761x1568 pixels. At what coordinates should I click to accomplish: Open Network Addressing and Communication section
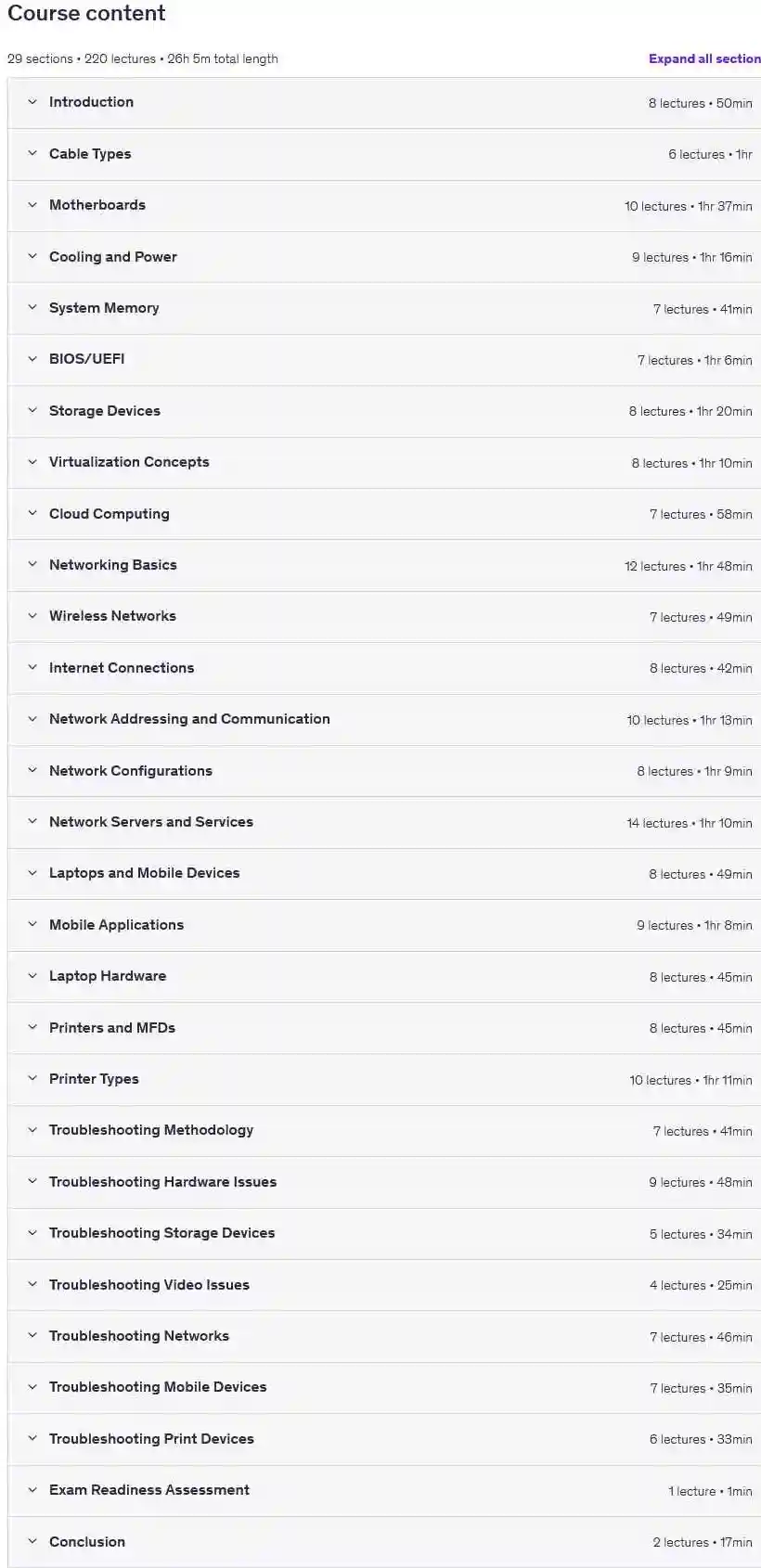[x=384, y=720]
